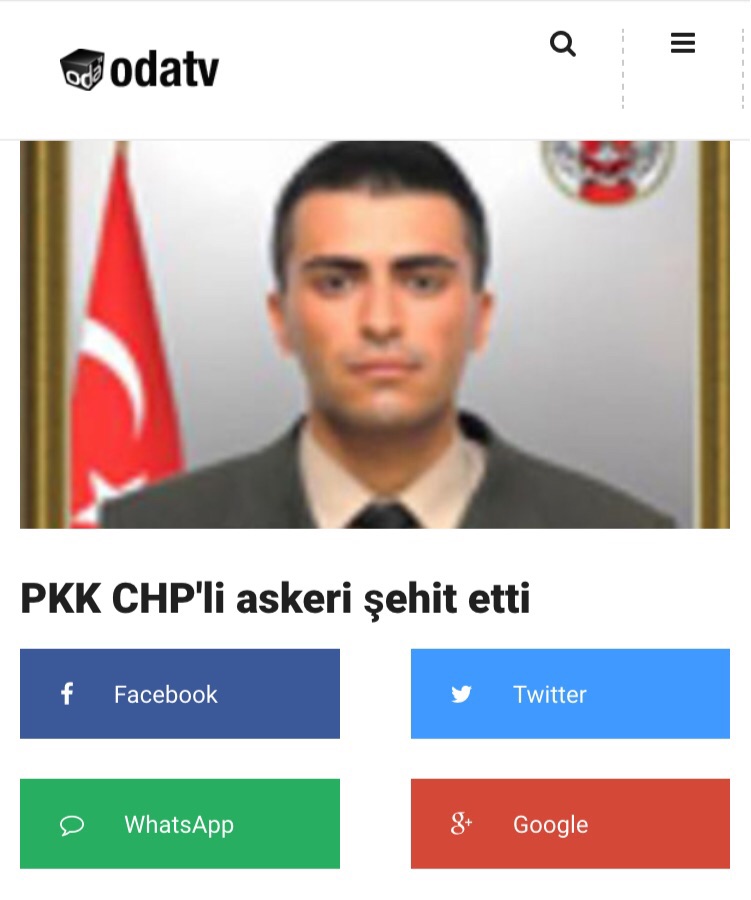
Task: Send the article via WhatsApp
Action: [180, 824]
